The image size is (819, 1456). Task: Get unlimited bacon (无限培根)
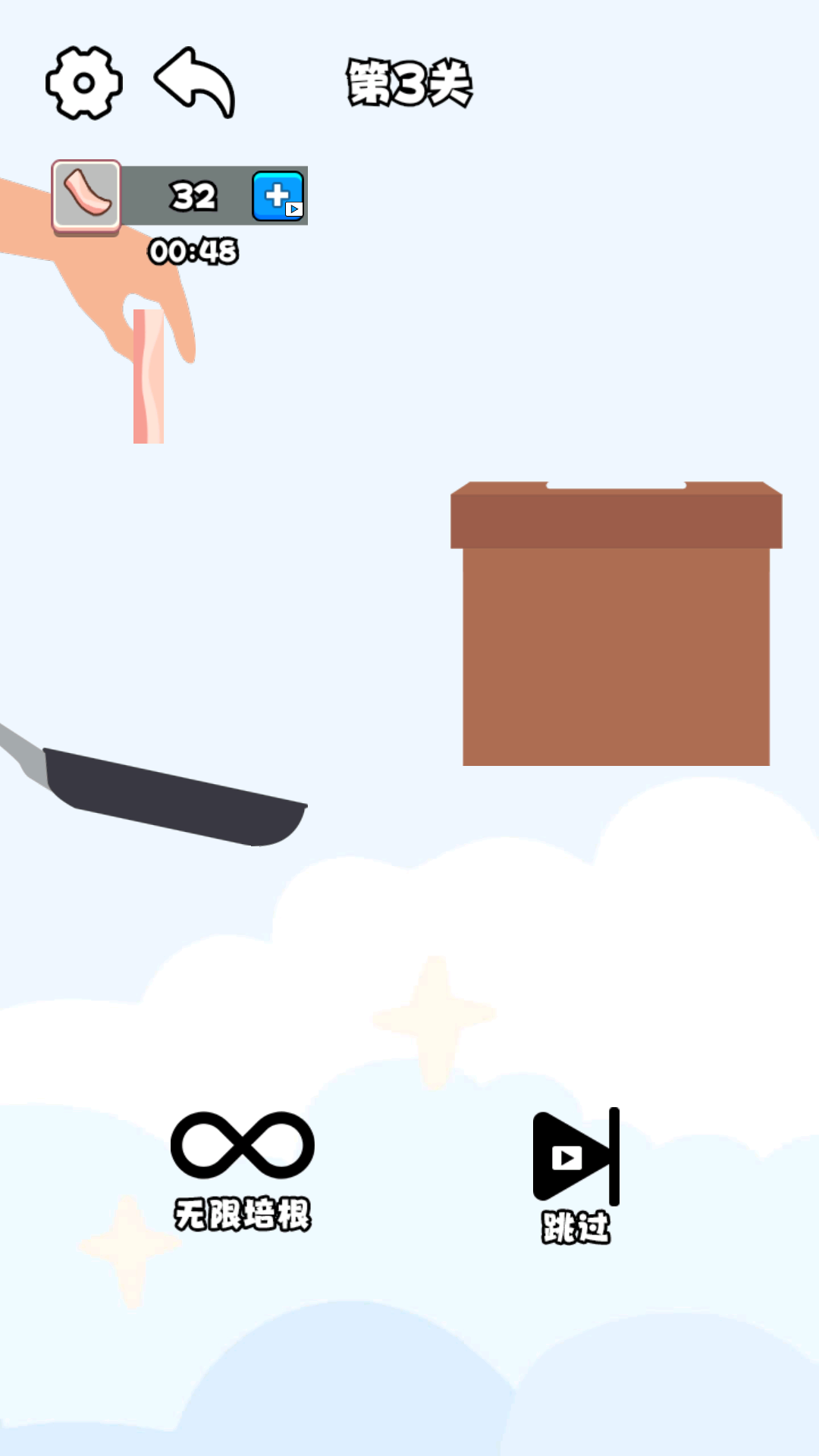pos(243,1168)
